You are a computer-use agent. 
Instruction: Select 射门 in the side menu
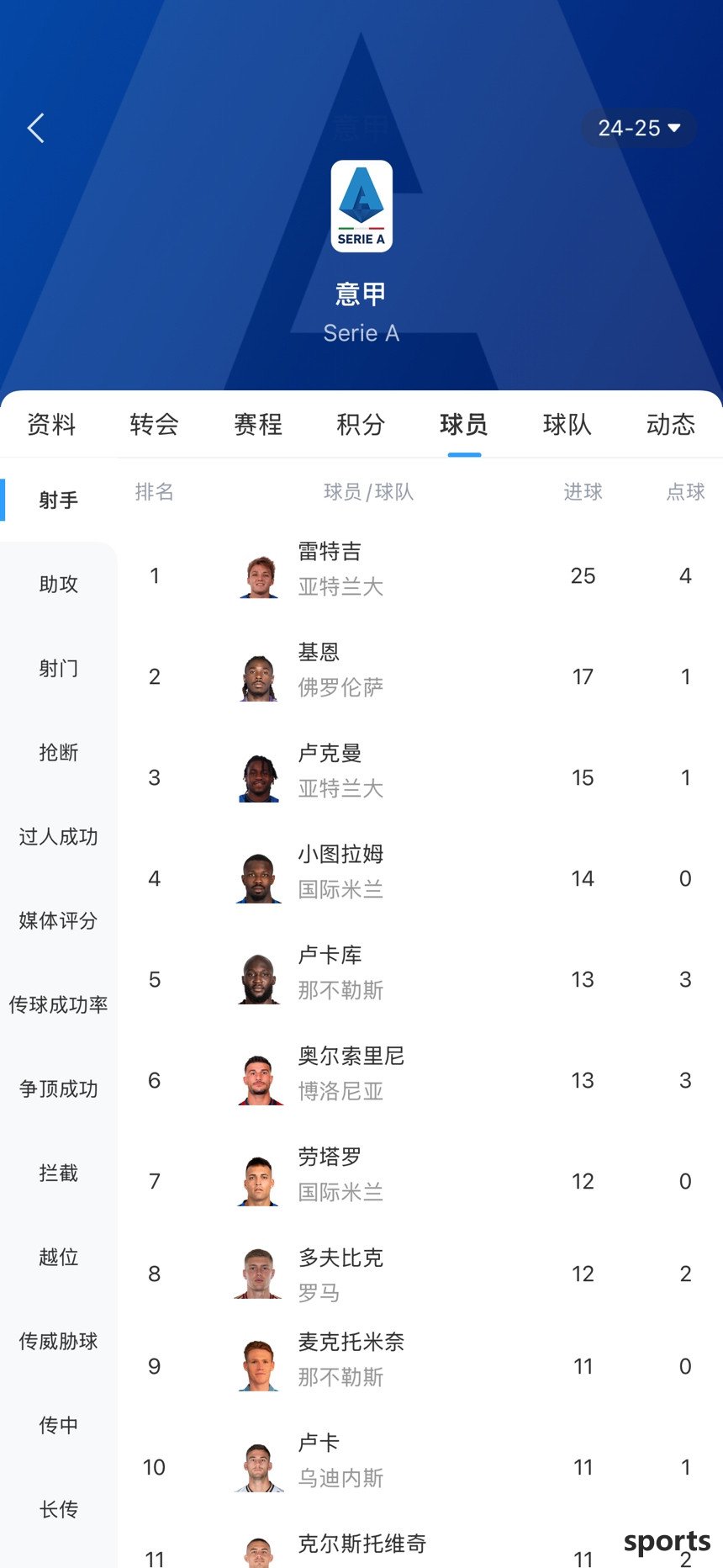tap(59, 668)
